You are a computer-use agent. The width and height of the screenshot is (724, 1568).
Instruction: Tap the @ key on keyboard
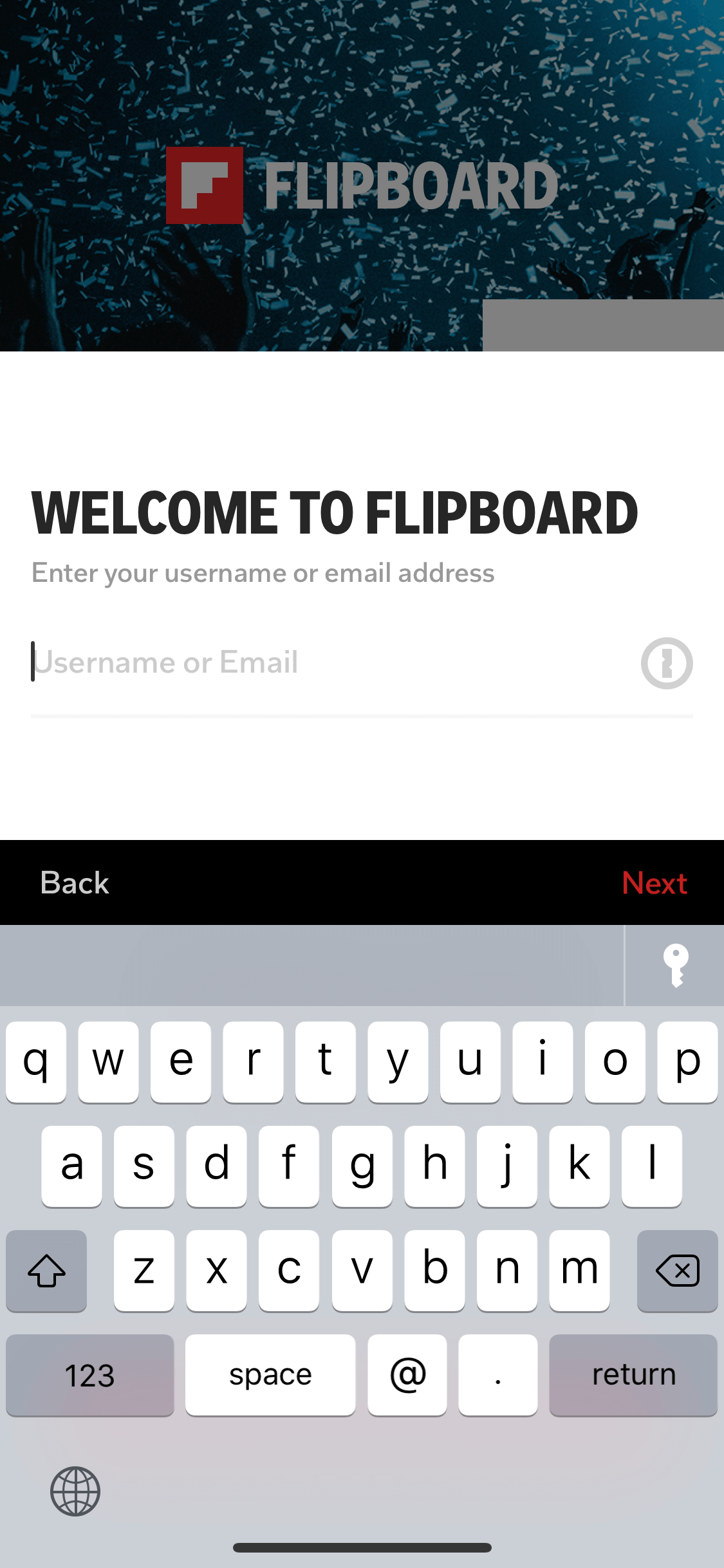point(407,1375)
